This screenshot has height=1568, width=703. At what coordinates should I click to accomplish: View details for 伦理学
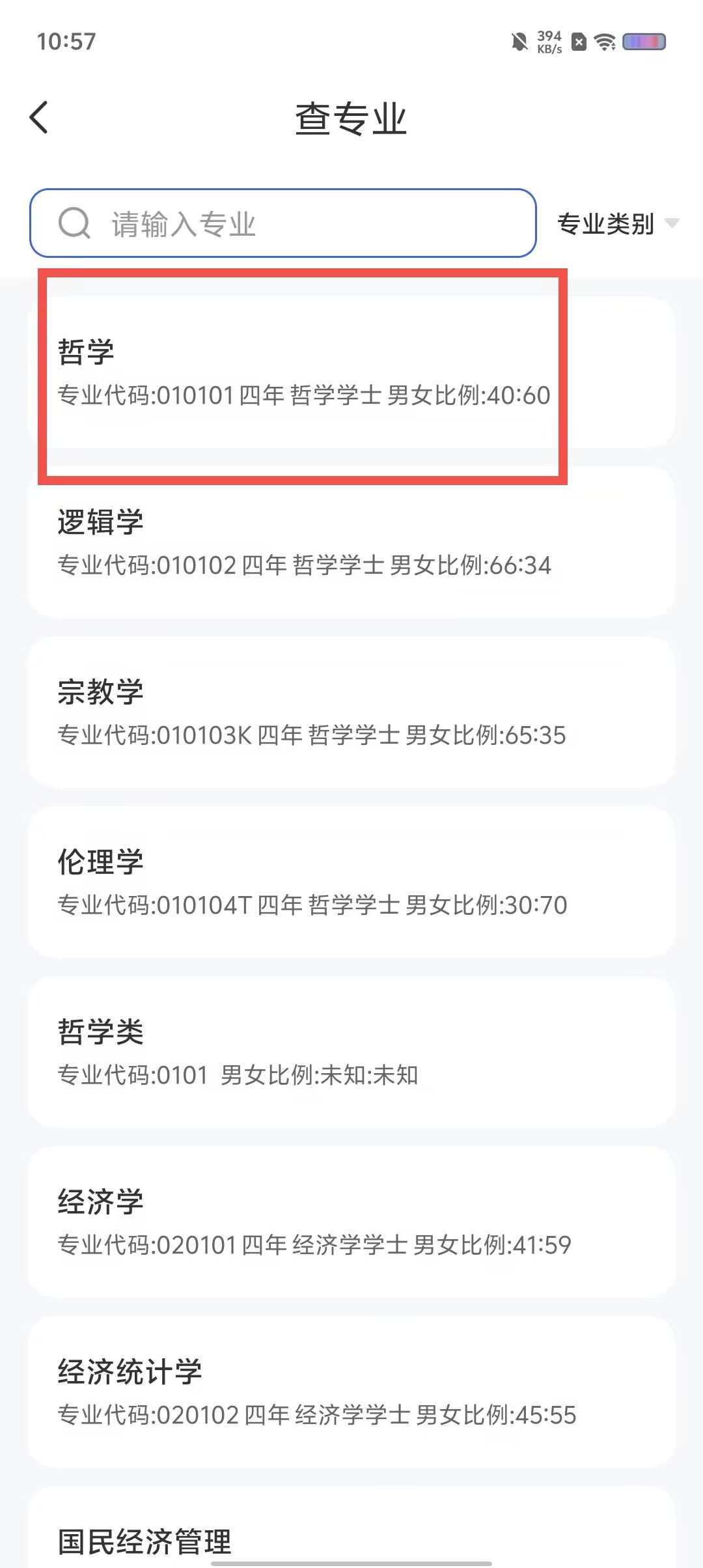tap(351, 882)
